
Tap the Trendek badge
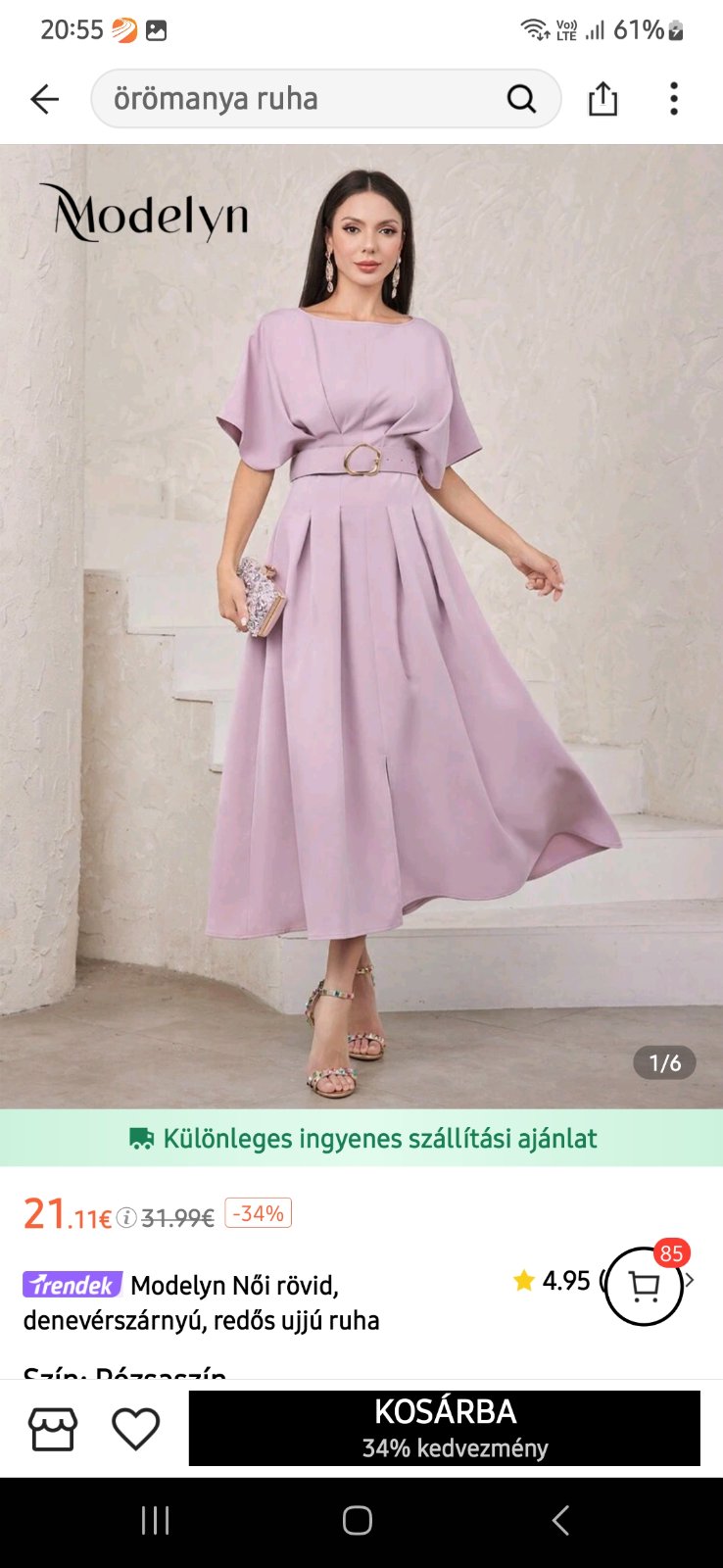72,1285
